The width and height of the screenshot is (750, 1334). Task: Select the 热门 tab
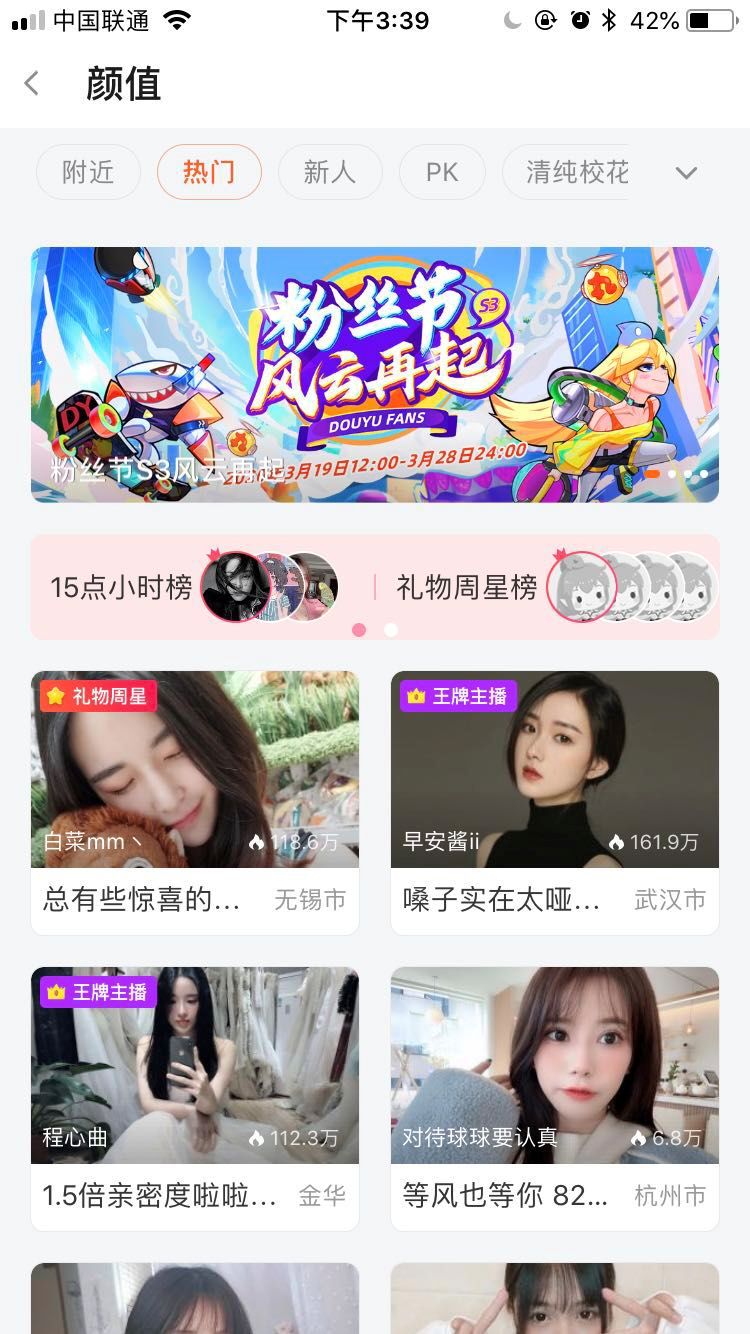click(209, 172)
